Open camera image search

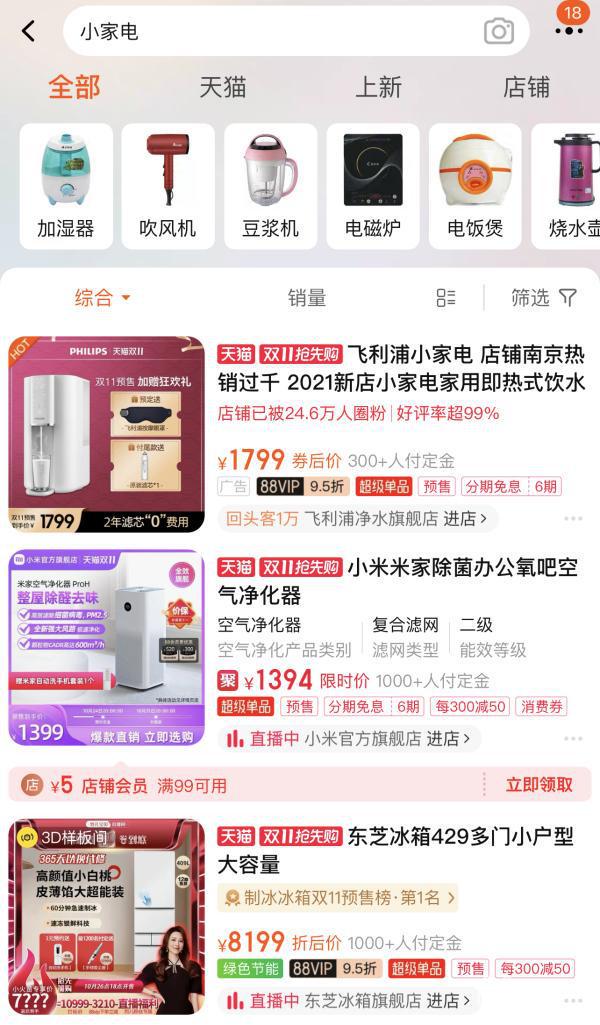tap(498, 31)
